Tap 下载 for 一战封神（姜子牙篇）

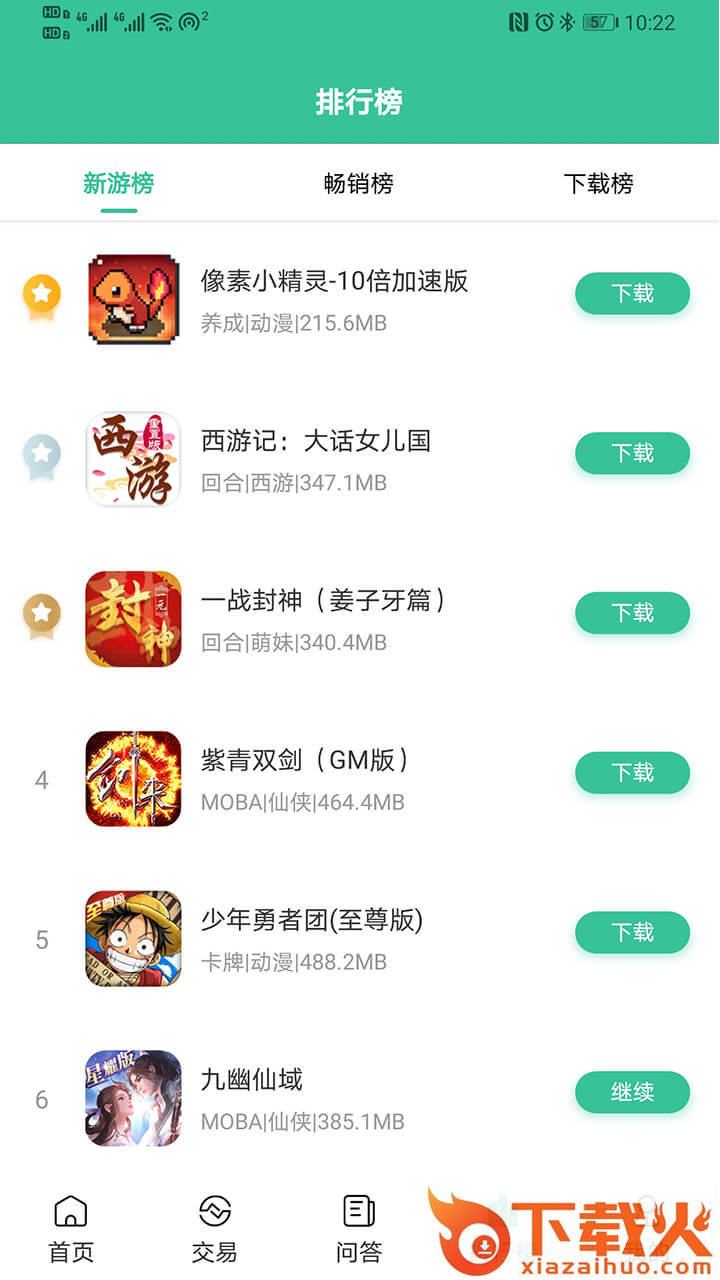[632, 612]
